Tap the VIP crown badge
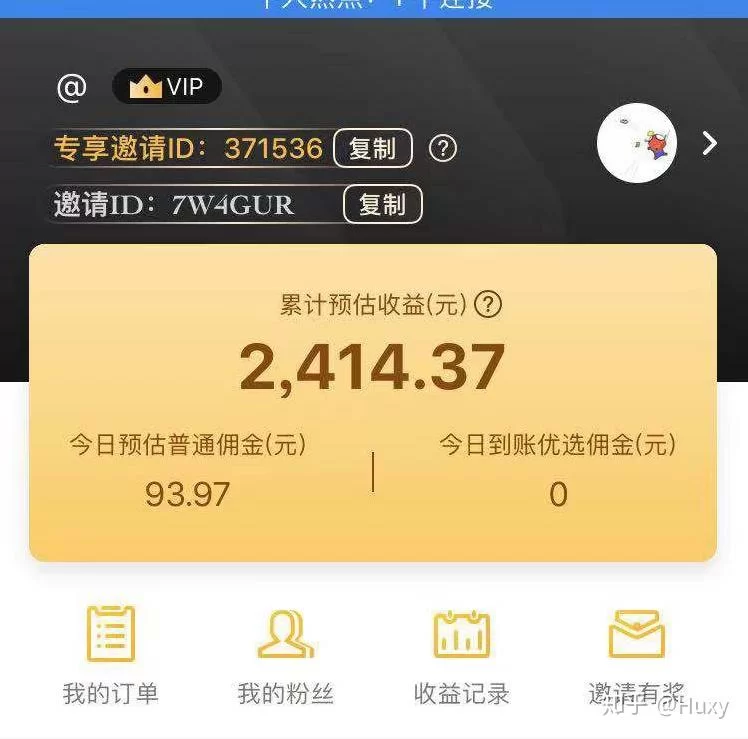This screenshot has height=739, width=748. 166,87
